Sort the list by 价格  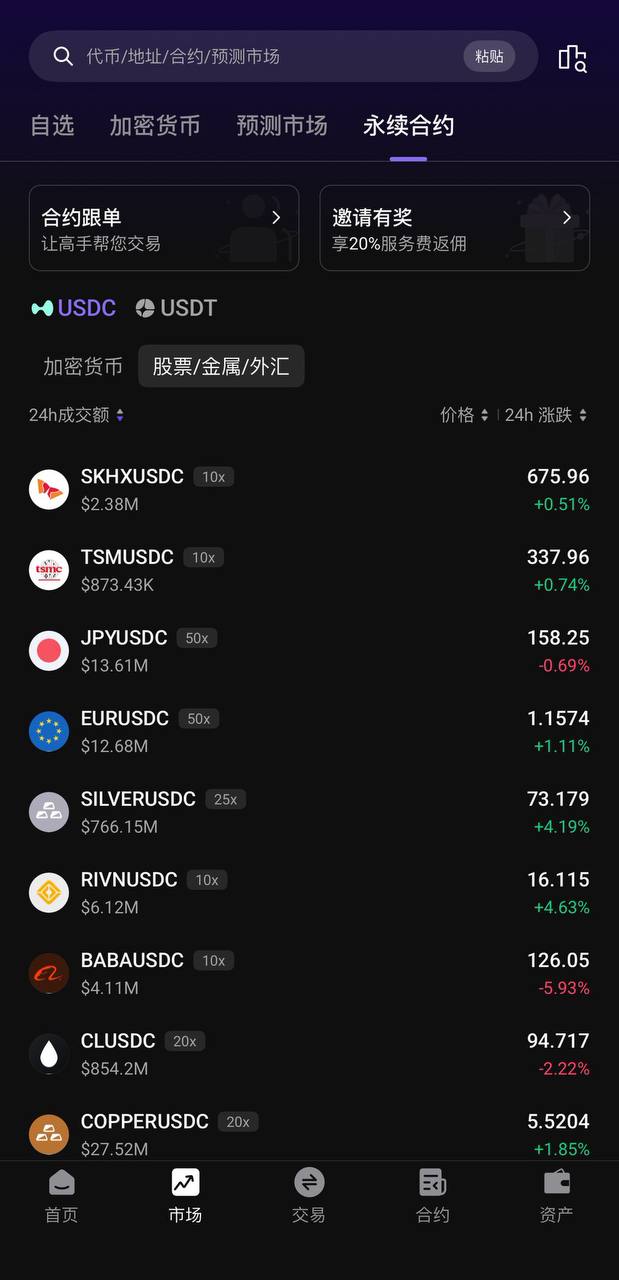click(464, 415)
